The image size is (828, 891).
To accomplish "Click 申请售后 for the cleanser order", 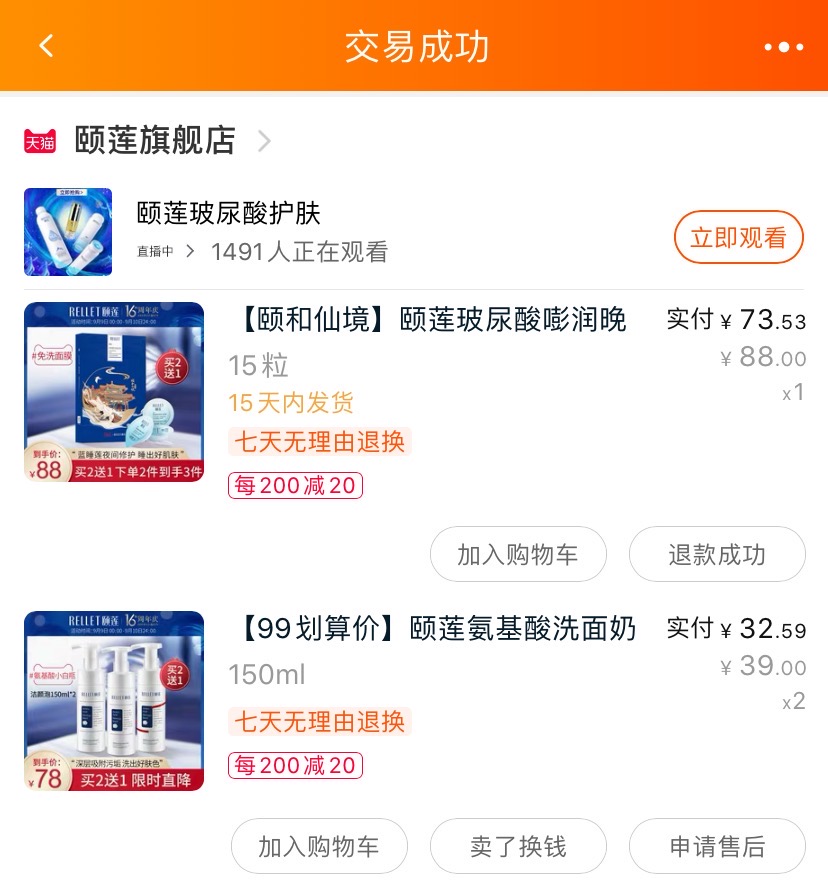I will 716,846.
